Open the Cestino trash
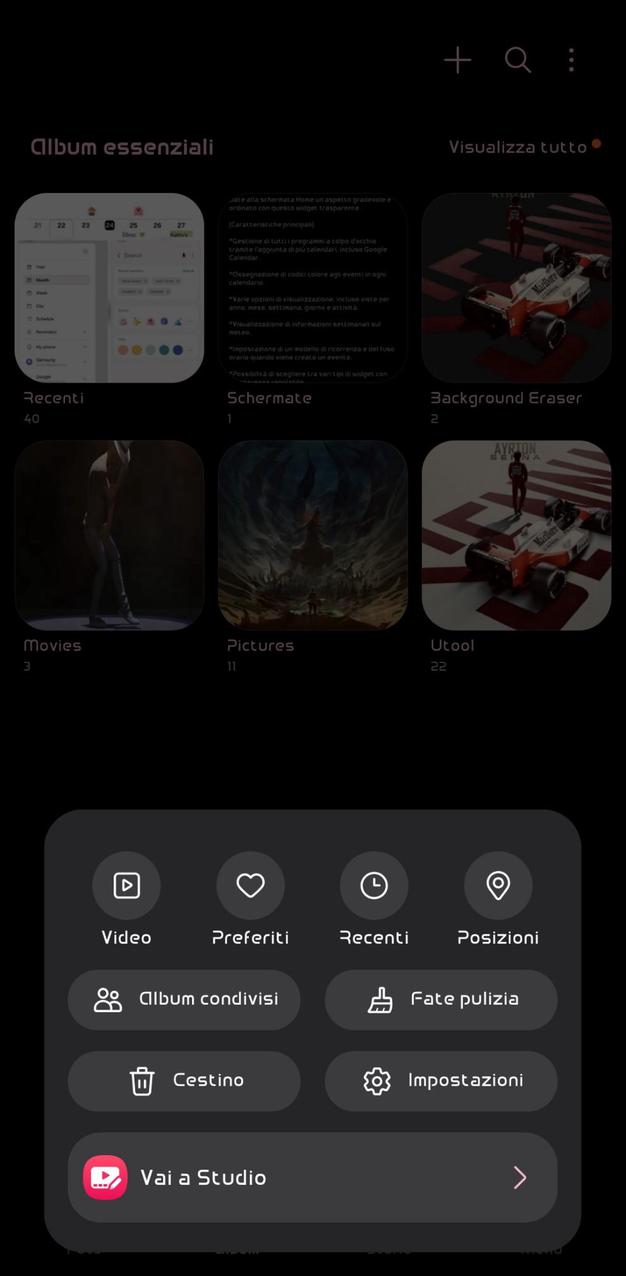The width and height of the screenshot is (626, 1276). point(184,1080)
